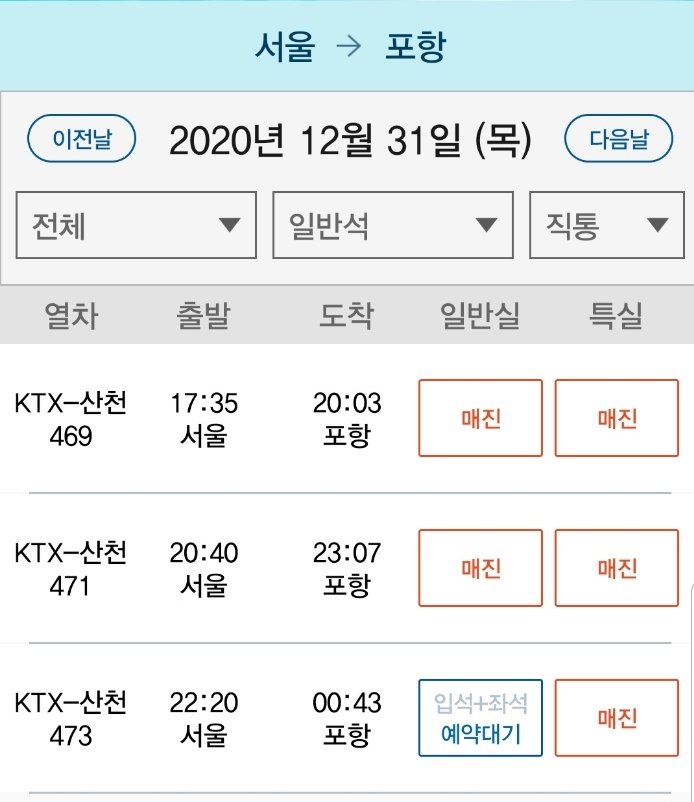Tap 일반실 매진 for train 471
Viewport: 694px width, 802px height.
[480, 568]
